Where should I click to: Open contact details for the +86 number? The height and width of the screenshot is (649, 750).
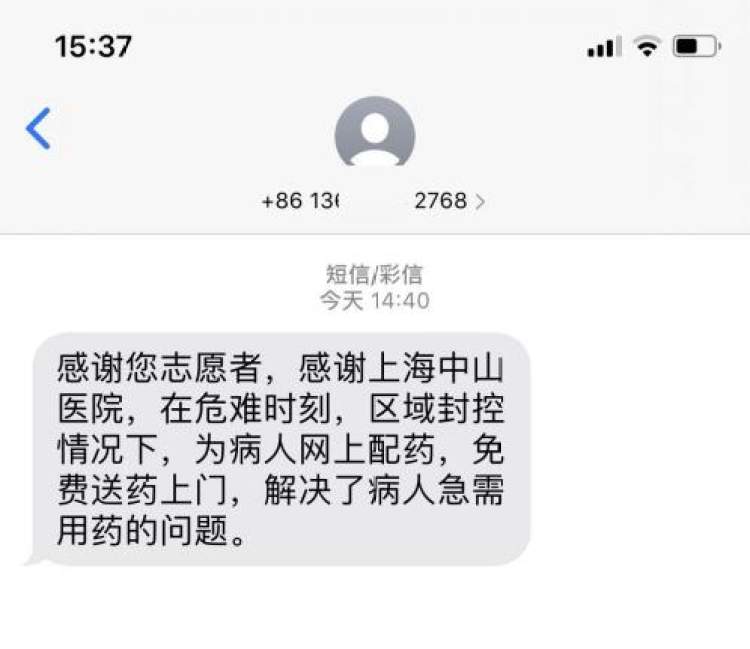tap(373, 200)
